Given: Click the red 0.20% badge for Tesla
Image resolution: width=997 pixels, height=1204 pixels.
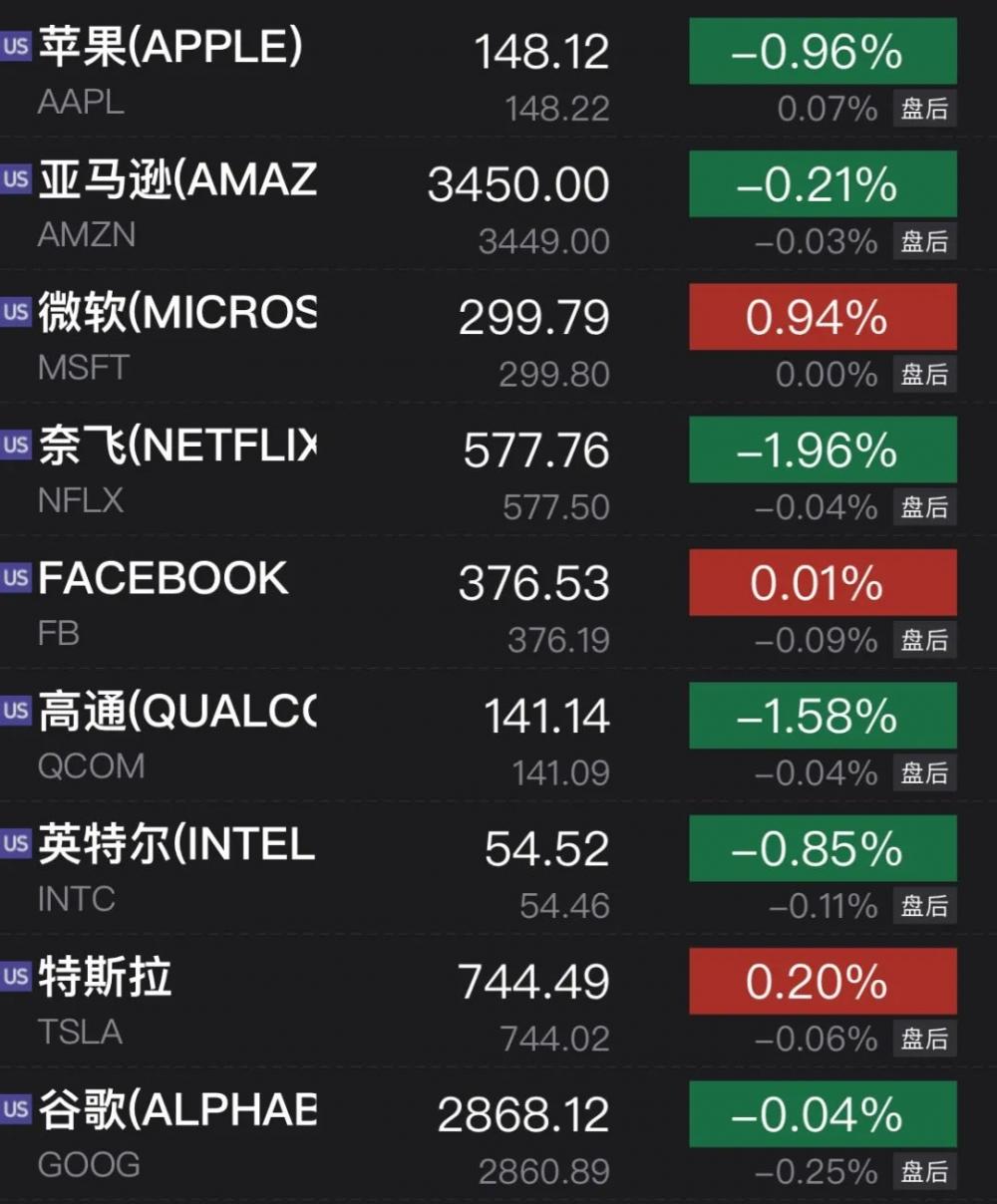Looking at the screenshot, I should pyautogui.click(x=823, y=982).
